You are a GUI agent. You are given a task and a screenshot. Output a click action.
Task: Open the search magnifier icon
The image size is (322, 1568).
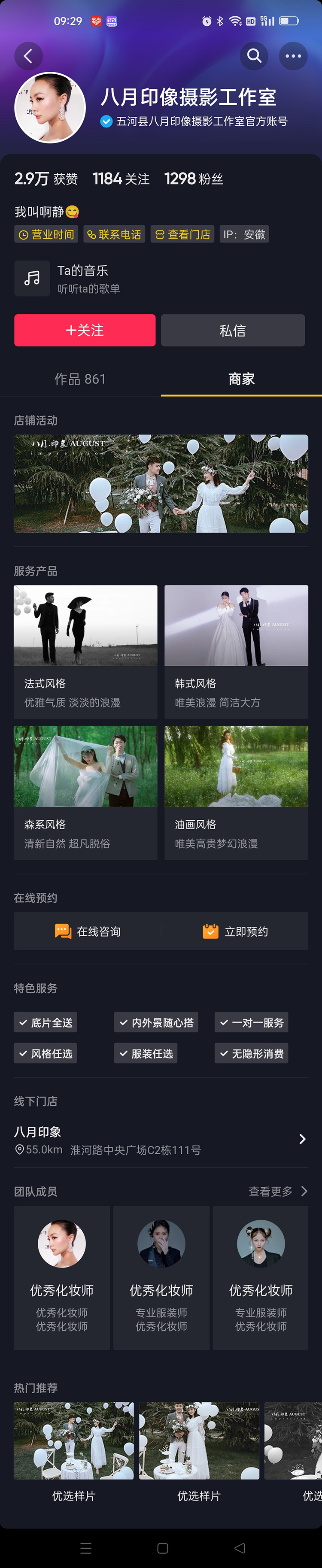pyautogui.click(x=254, y=57)
